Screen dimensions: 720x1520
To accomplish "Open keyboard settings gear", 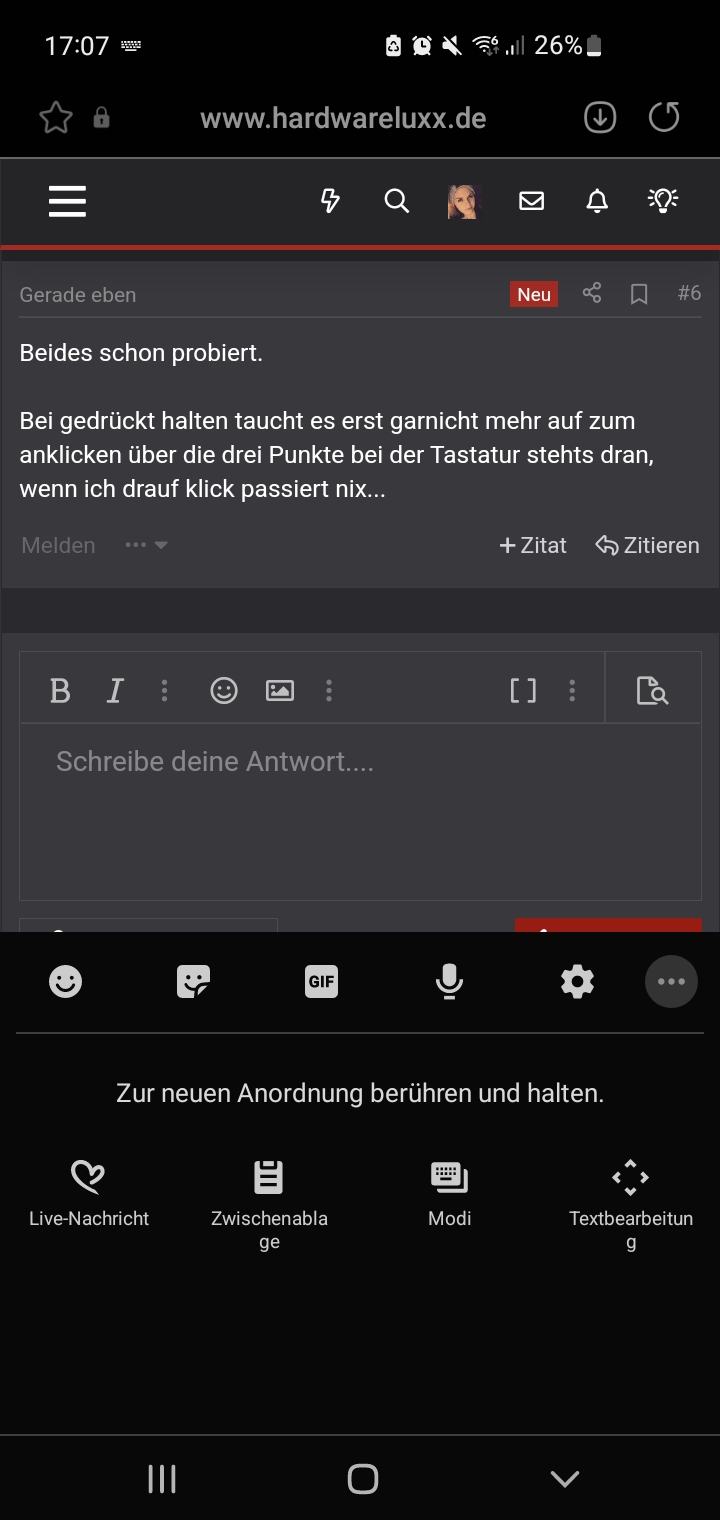I will pos(577,982).
